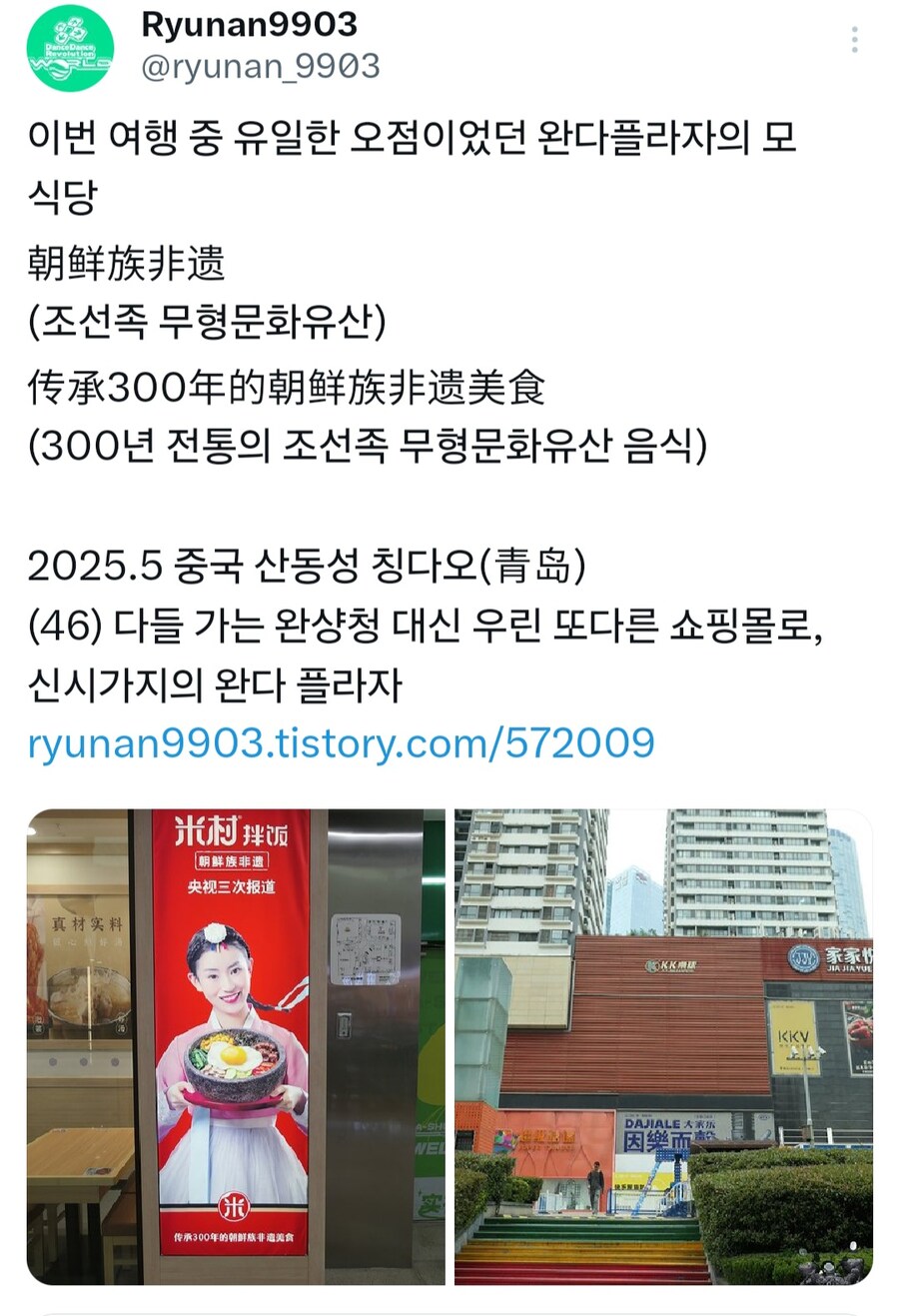Open the tweet's three-dot overflow menu

[854, 40]
